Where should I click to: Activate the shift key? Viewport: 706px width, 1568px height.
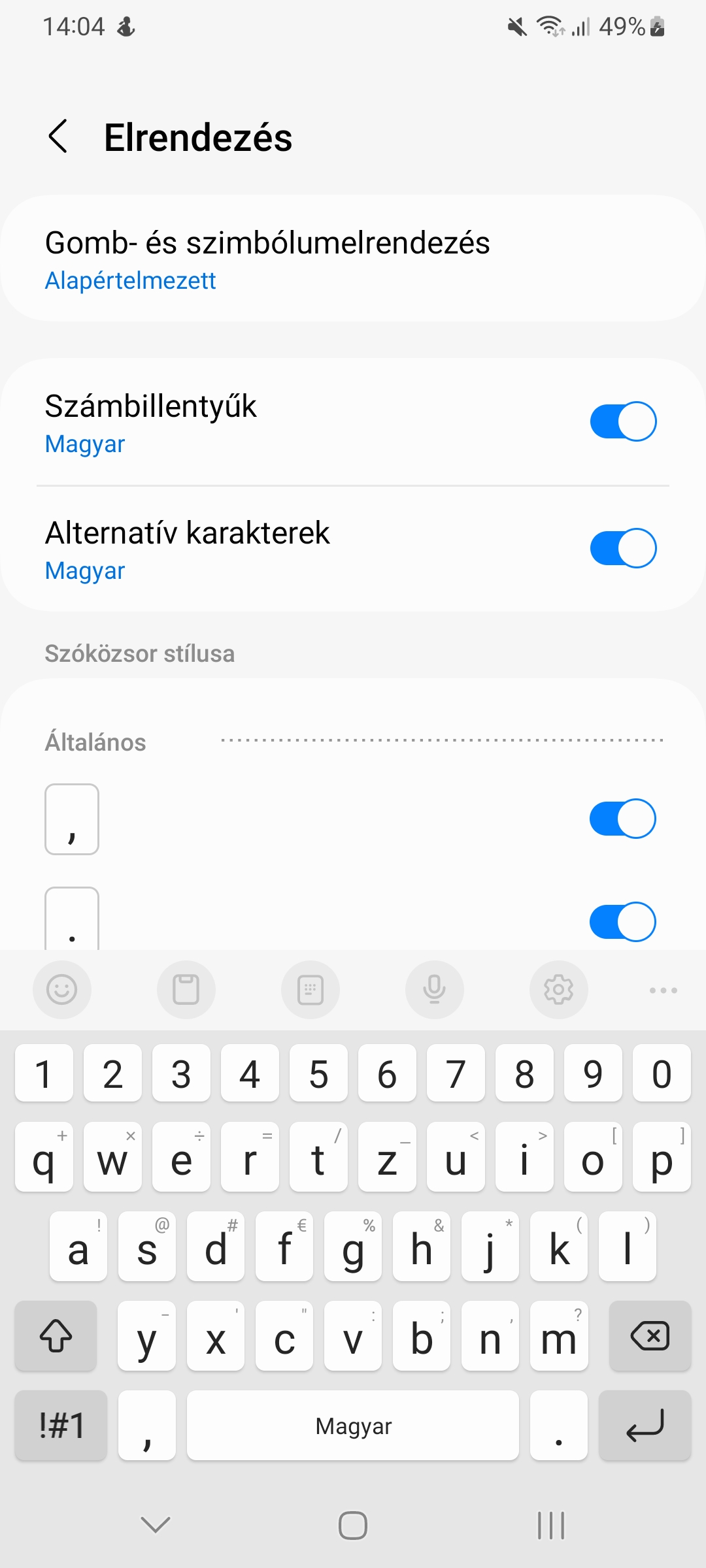56,1335
